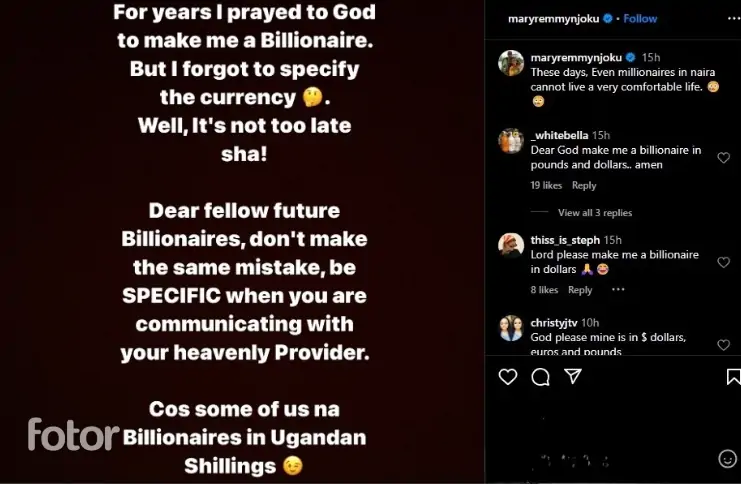This screenshot has width=741, height=484.
Task: View all 3 replies
Action: point(594,213)
